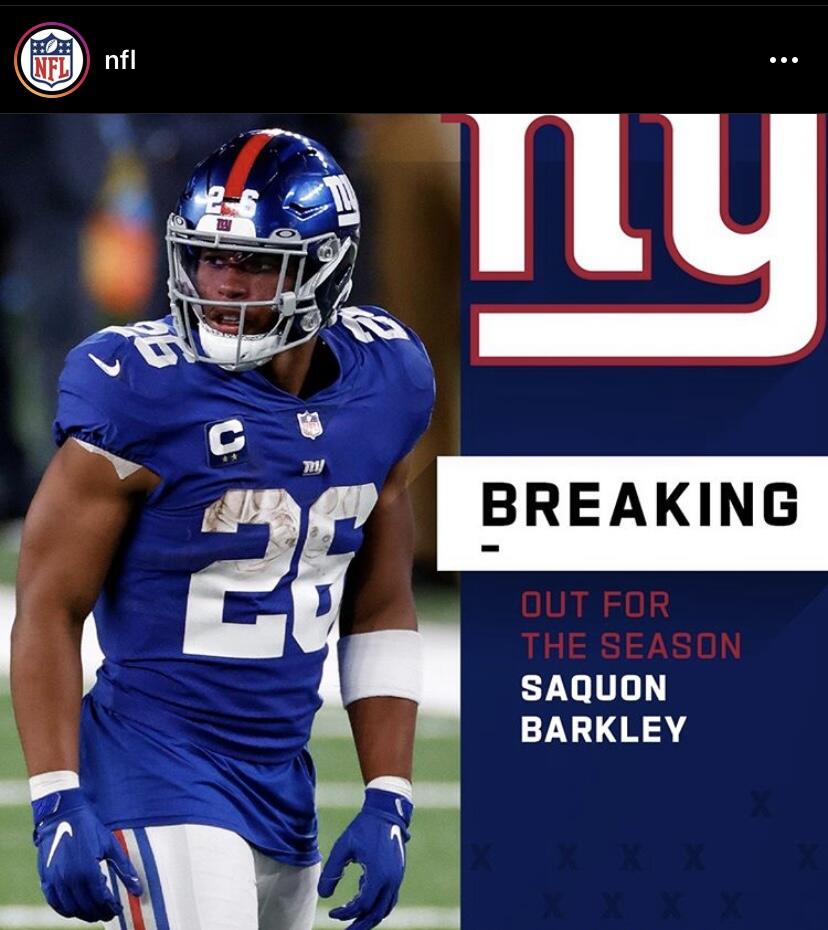
Task: Open the three-dot post options menu
Action: point(784,60)
